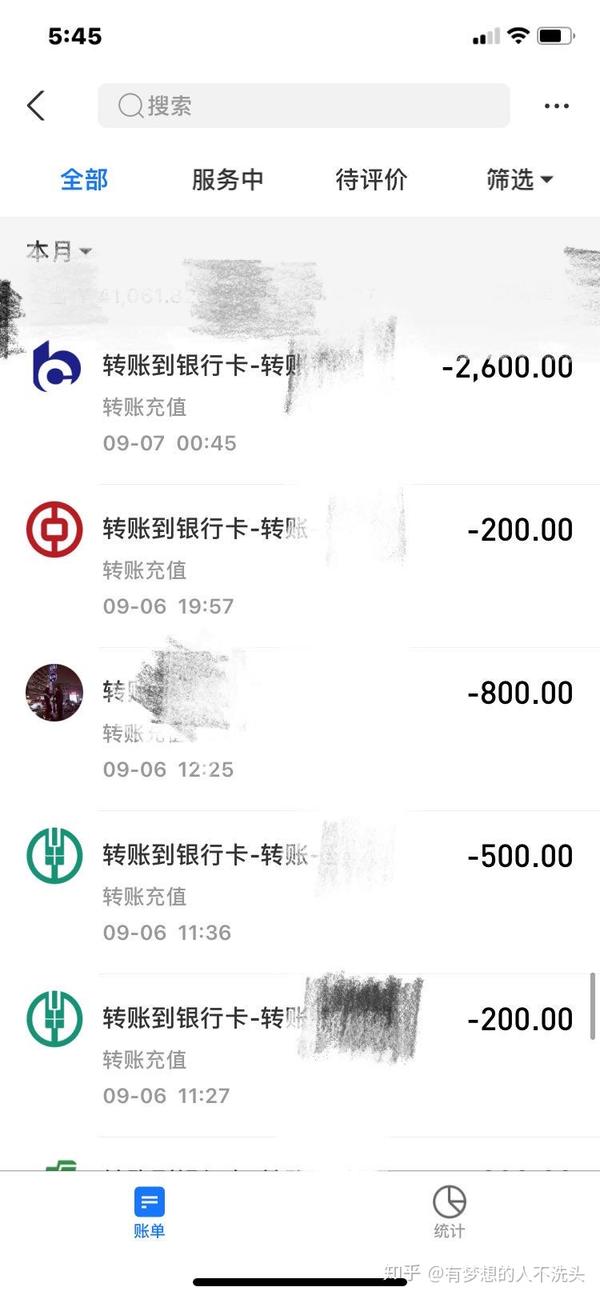Viewport: 600px width, 1299px height.
Task: Switch to the 服务中 tab
Action: tap(227, 180)
